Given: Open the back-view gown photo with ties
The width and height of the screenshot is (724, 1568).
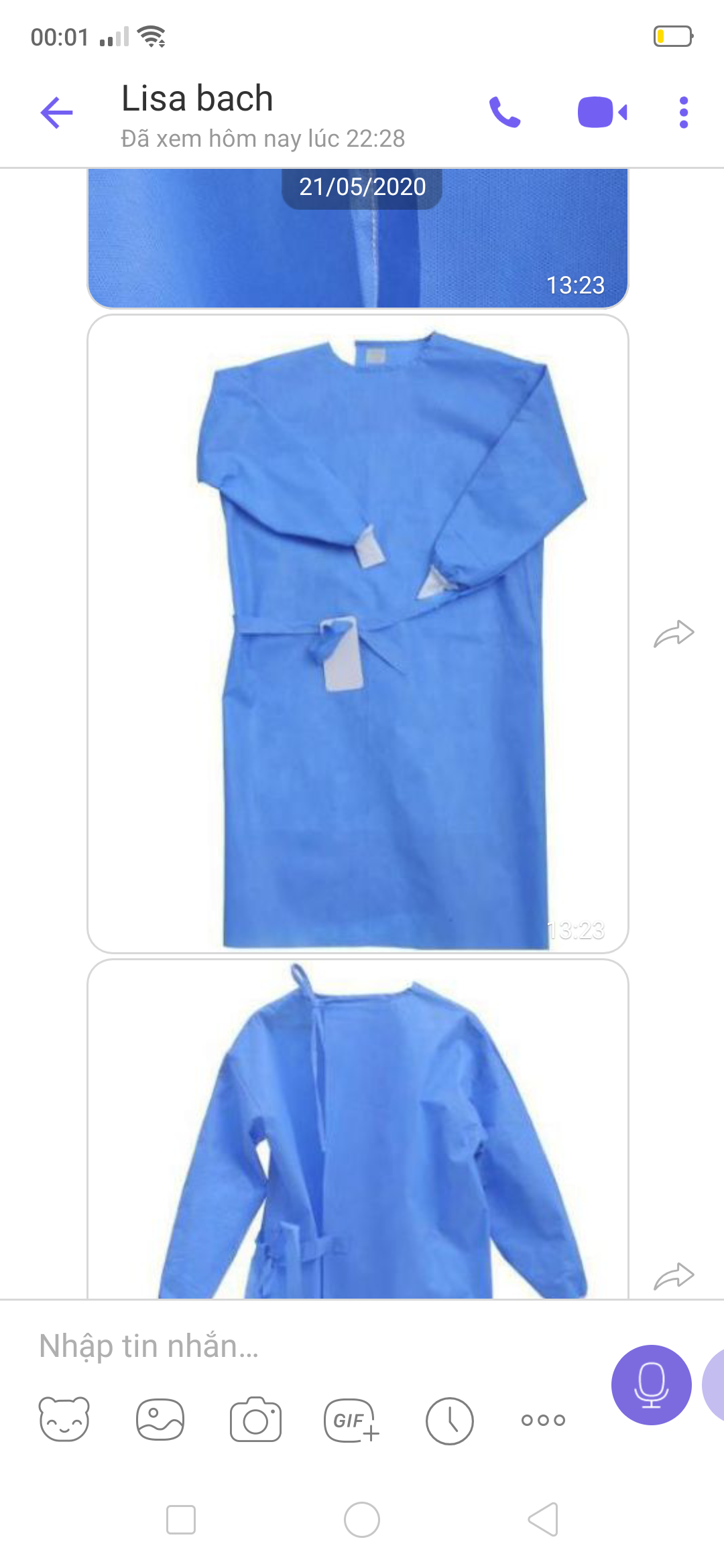Looking at the screenshot, I should click(x=358, y=1129).
